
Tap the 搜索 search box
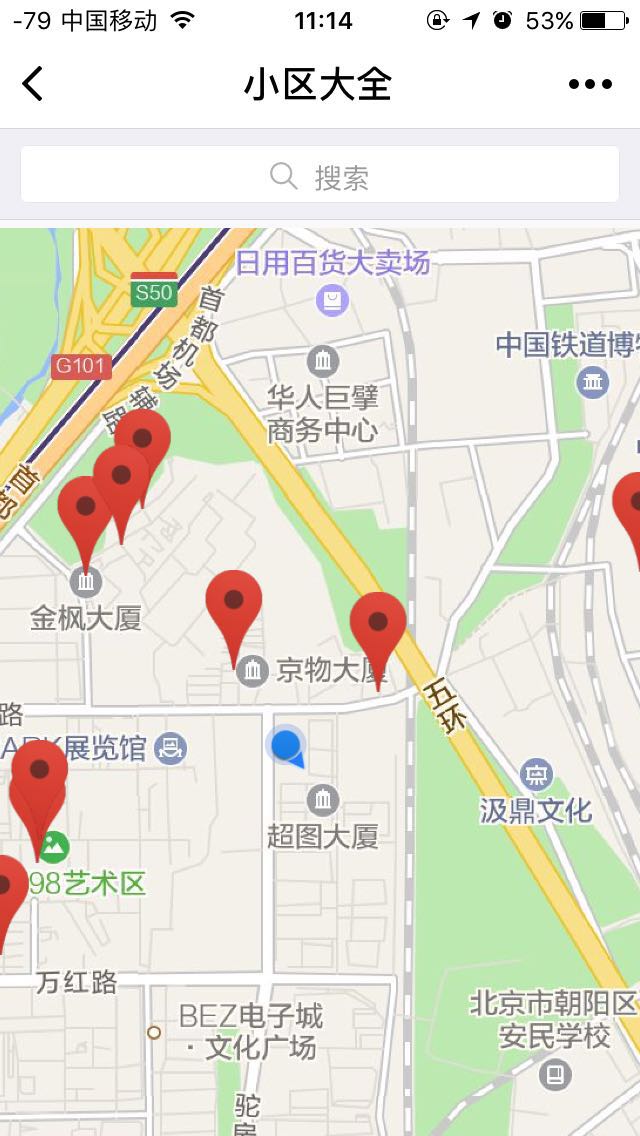coord(320,177)
